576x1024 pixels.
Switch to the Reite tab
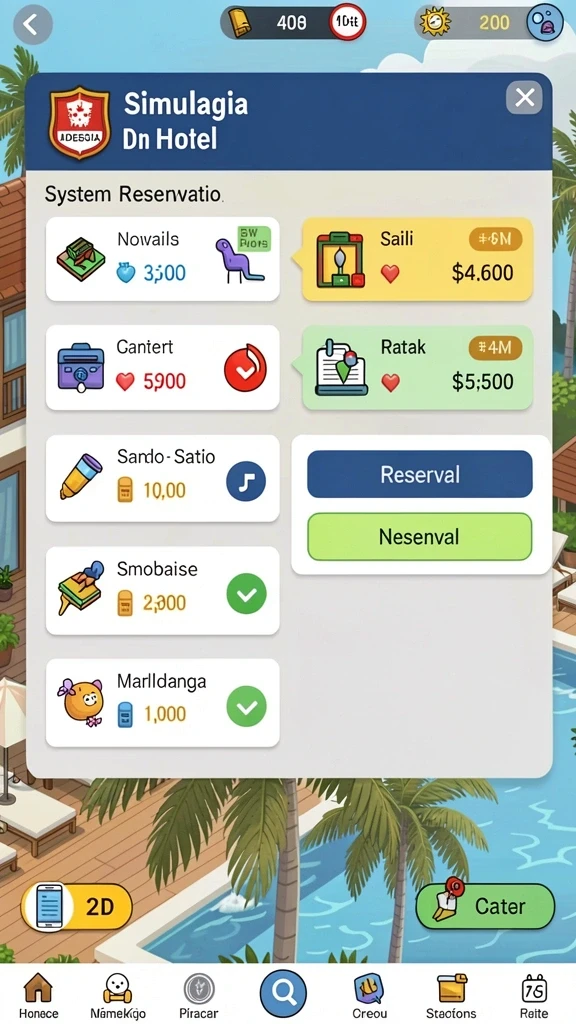pyautogui.click(x=534, y=997)
